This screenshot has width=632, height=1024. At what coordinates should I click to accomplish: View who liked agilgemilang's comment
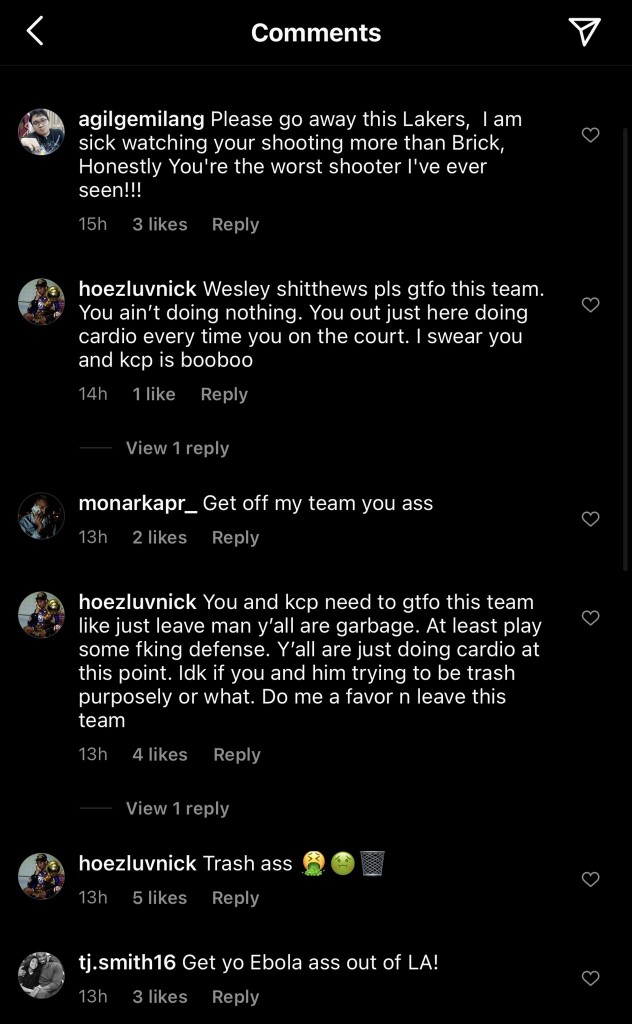160,225
